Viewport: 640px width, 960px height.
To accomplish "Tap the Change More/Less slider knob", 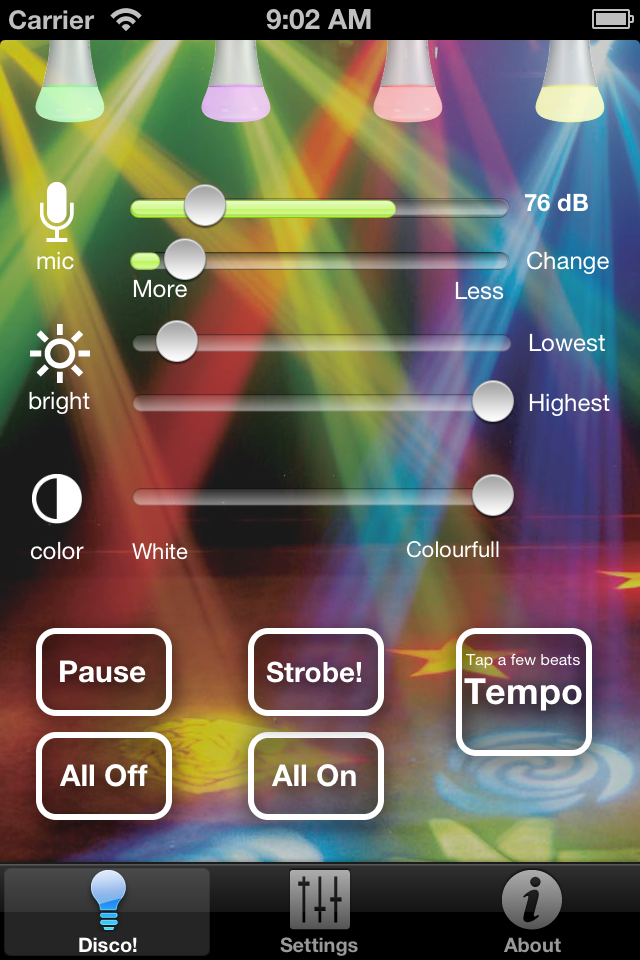I will [x=184, y=259].
